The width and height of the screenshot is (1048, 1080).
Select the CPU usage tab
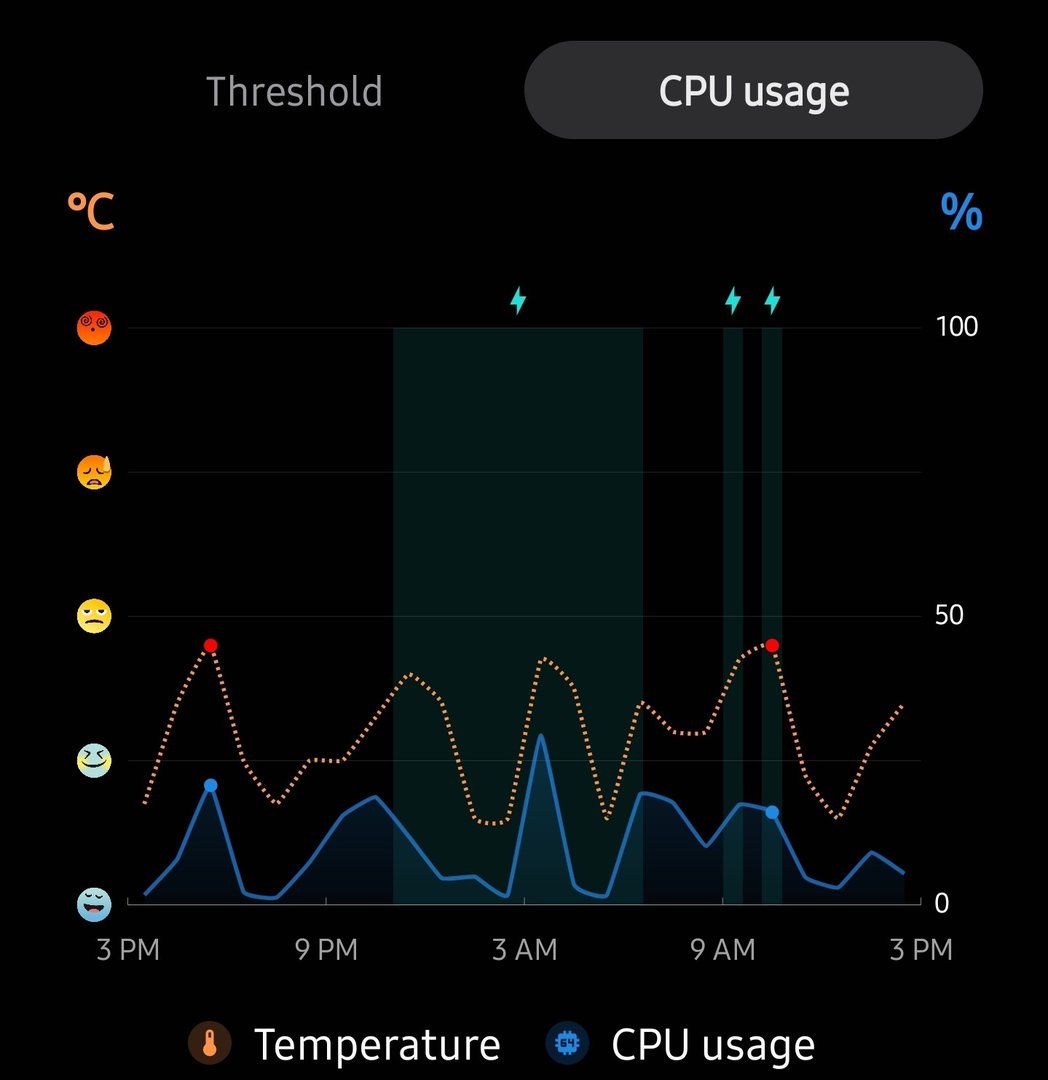(753, 91)
